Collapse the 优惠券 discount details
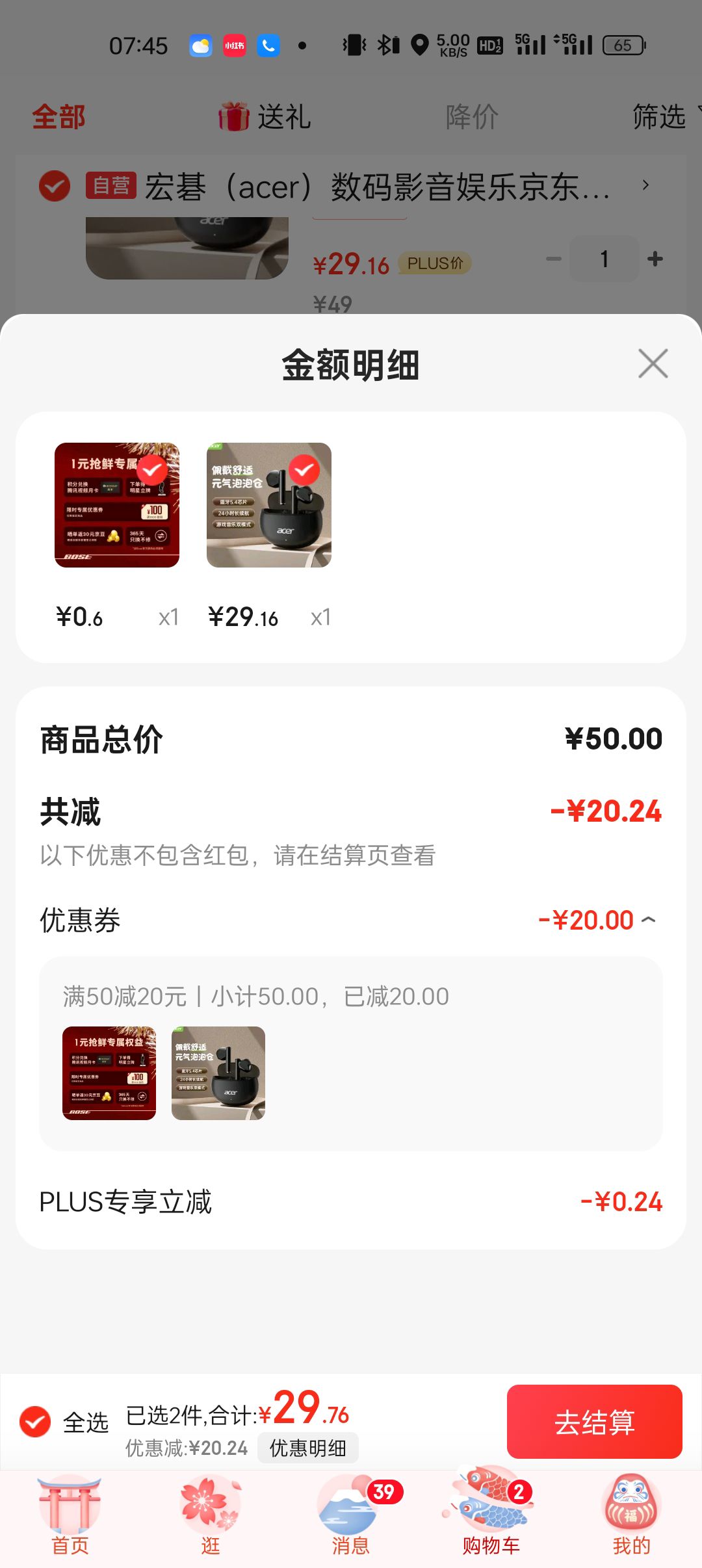Screen dimensions: 702x1568 (648, 920)
